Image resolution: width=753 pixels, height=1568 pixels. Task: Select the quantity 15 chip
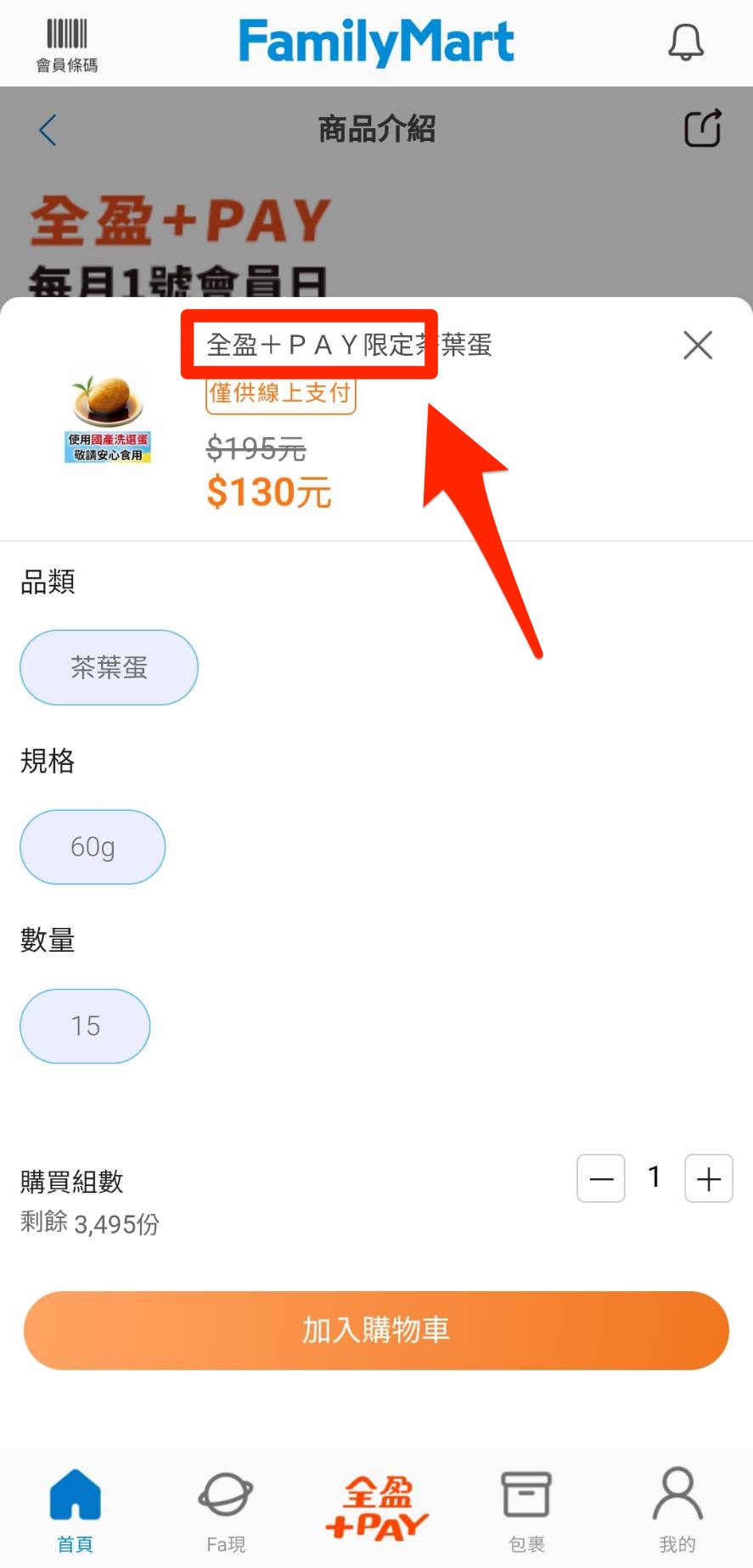(85, 1026)
